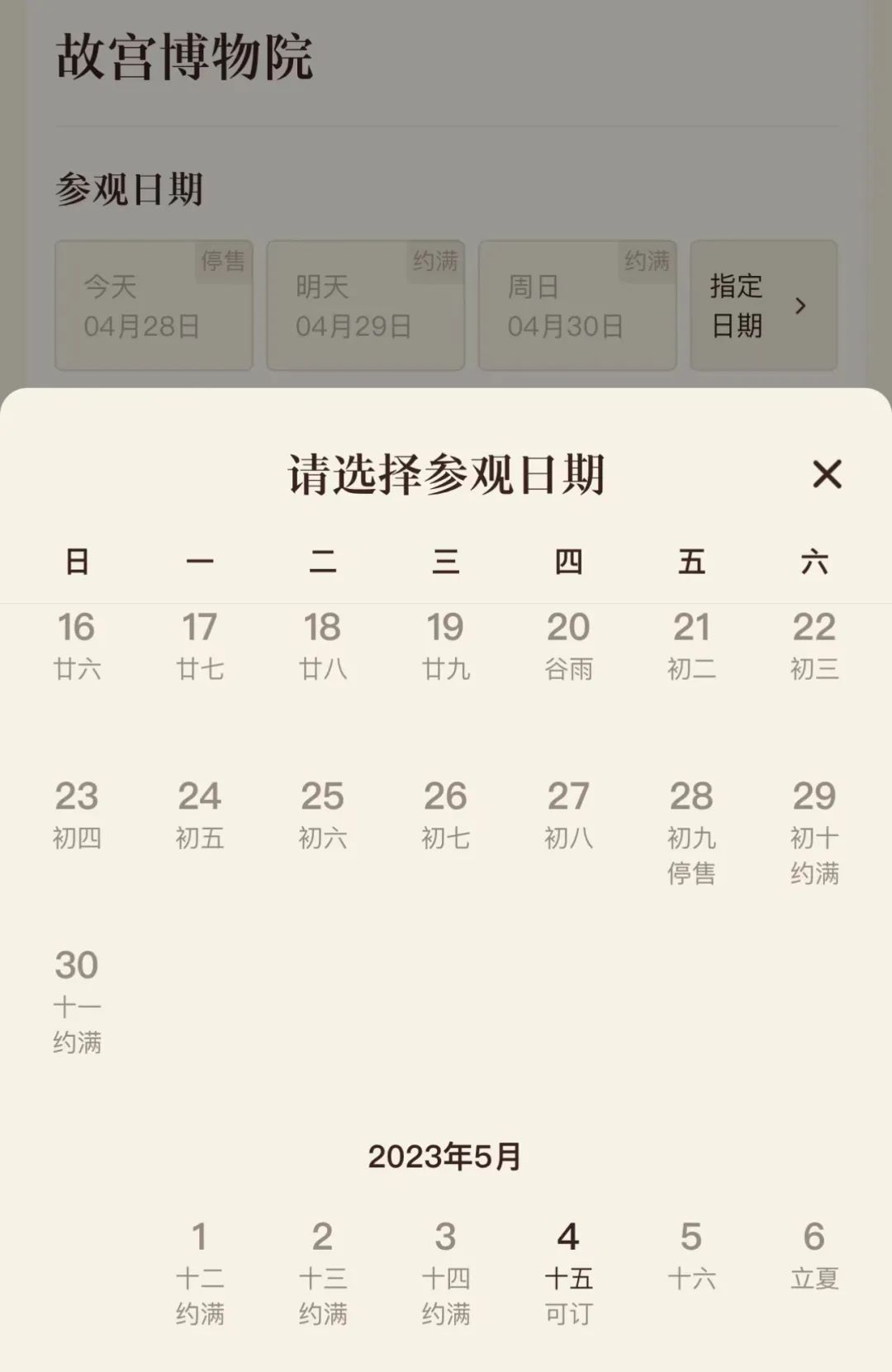Tap April 30 date cell
892x1372 pixels.
click(77, 999)
